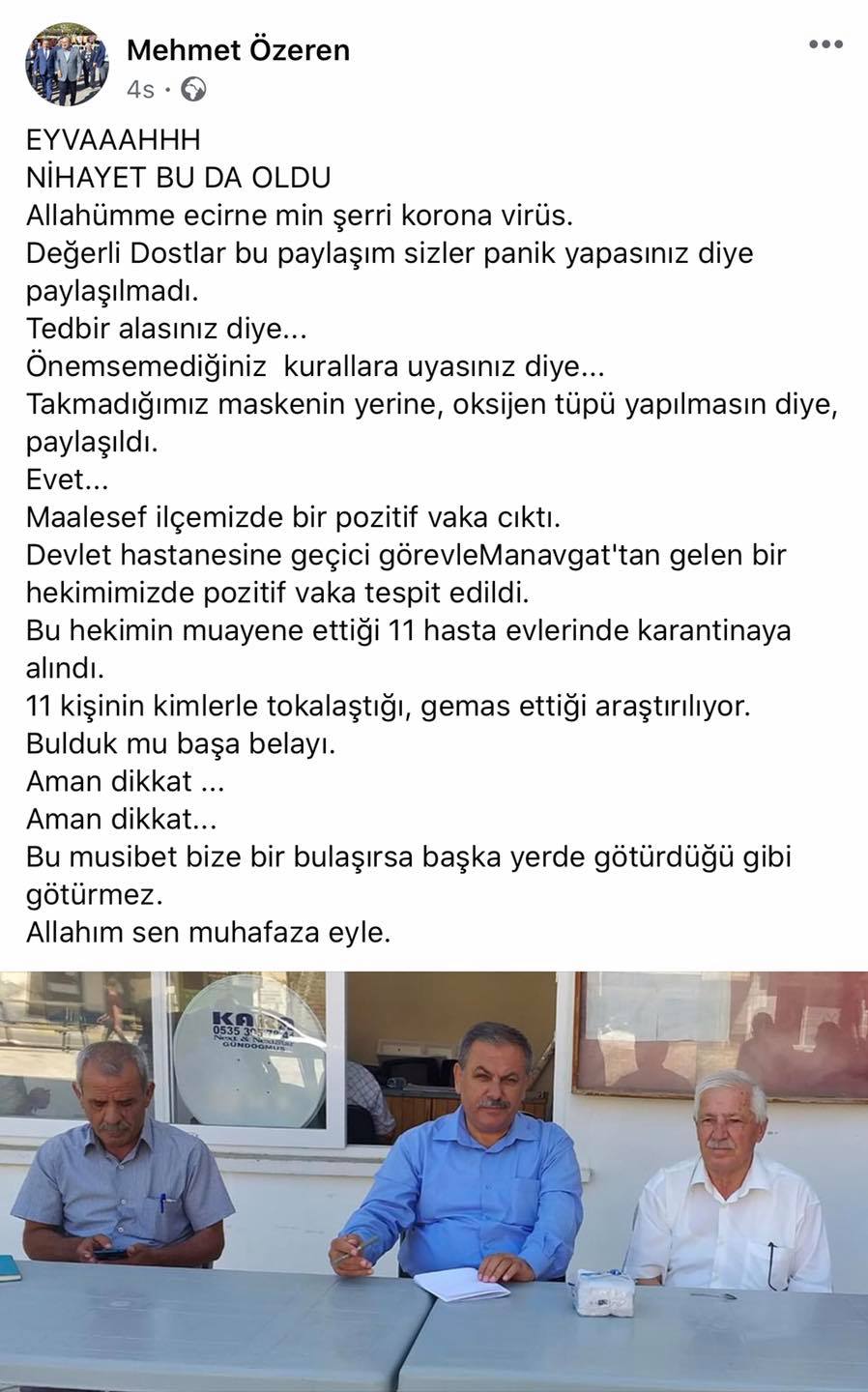Open the post's three-dot options menu
This screenshot has height=1392, width=868.
825,44
